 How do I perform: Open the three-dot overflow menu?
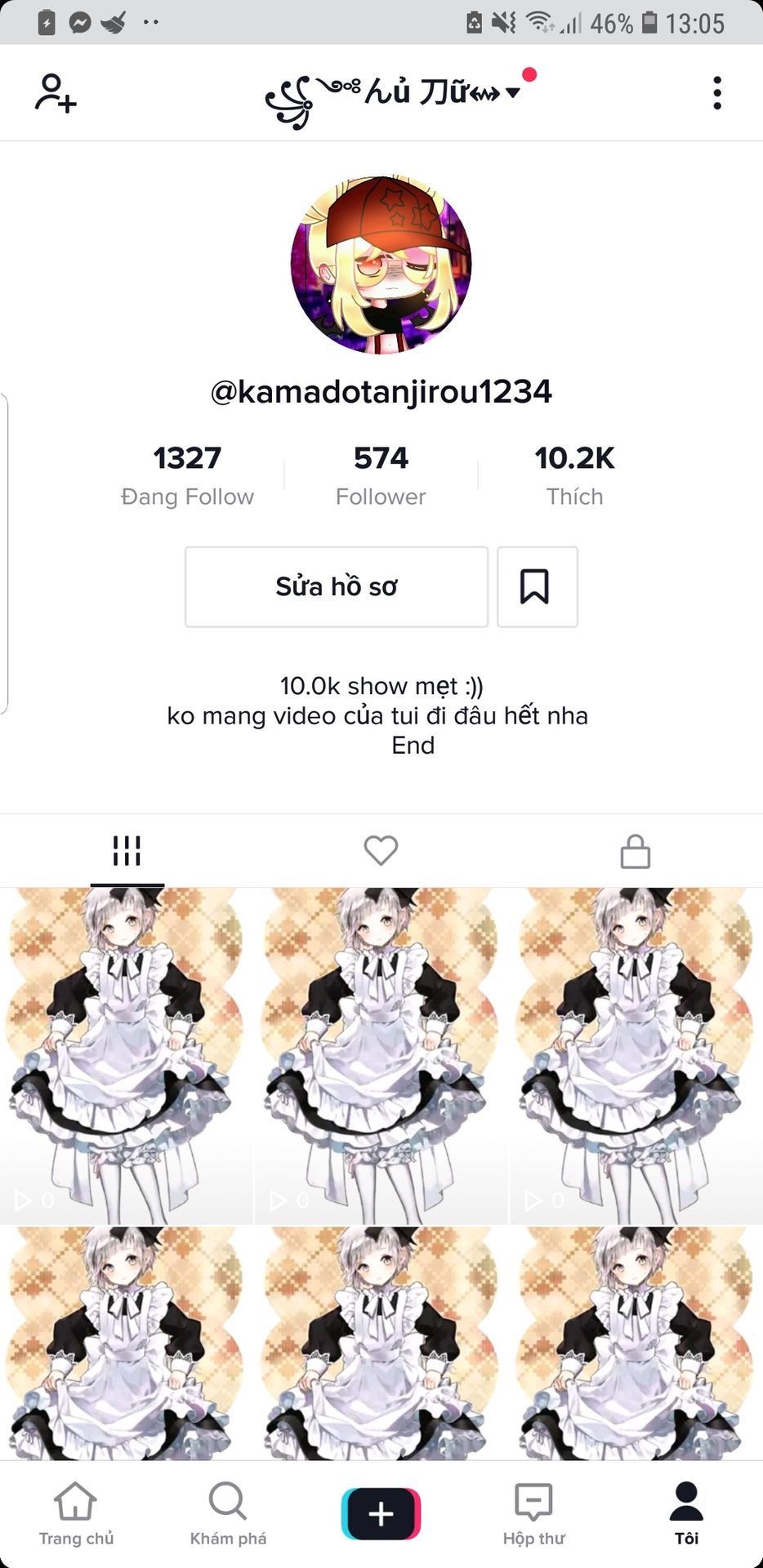coord(716,93)
